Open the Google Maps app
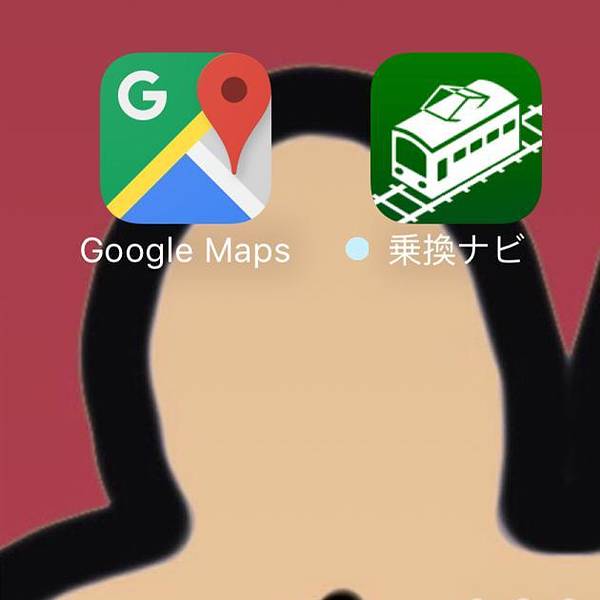This screenshot has height=600, width=600. tap(186, 138)
